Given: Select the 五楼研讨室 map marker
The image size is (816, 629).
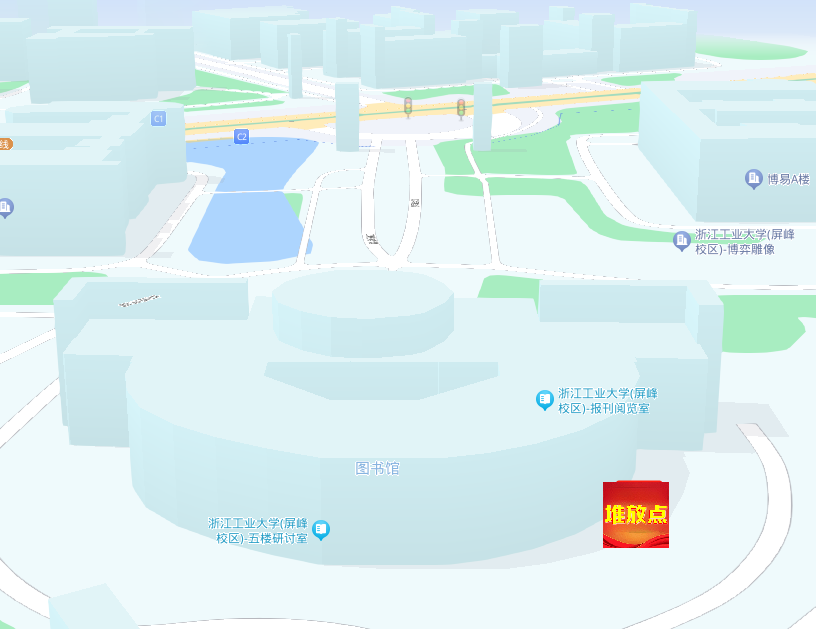Looking at the screenshot, I should tap(321, 529).
